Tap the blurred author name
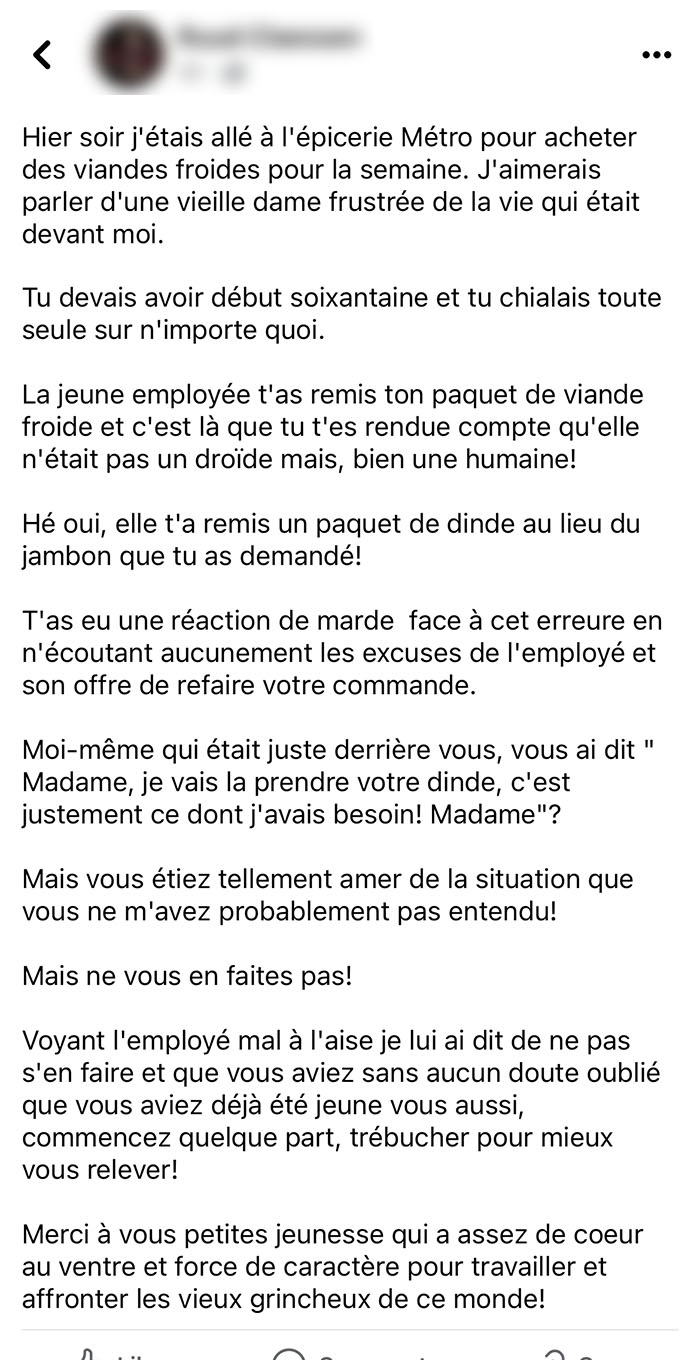 [x=267, y=39]
